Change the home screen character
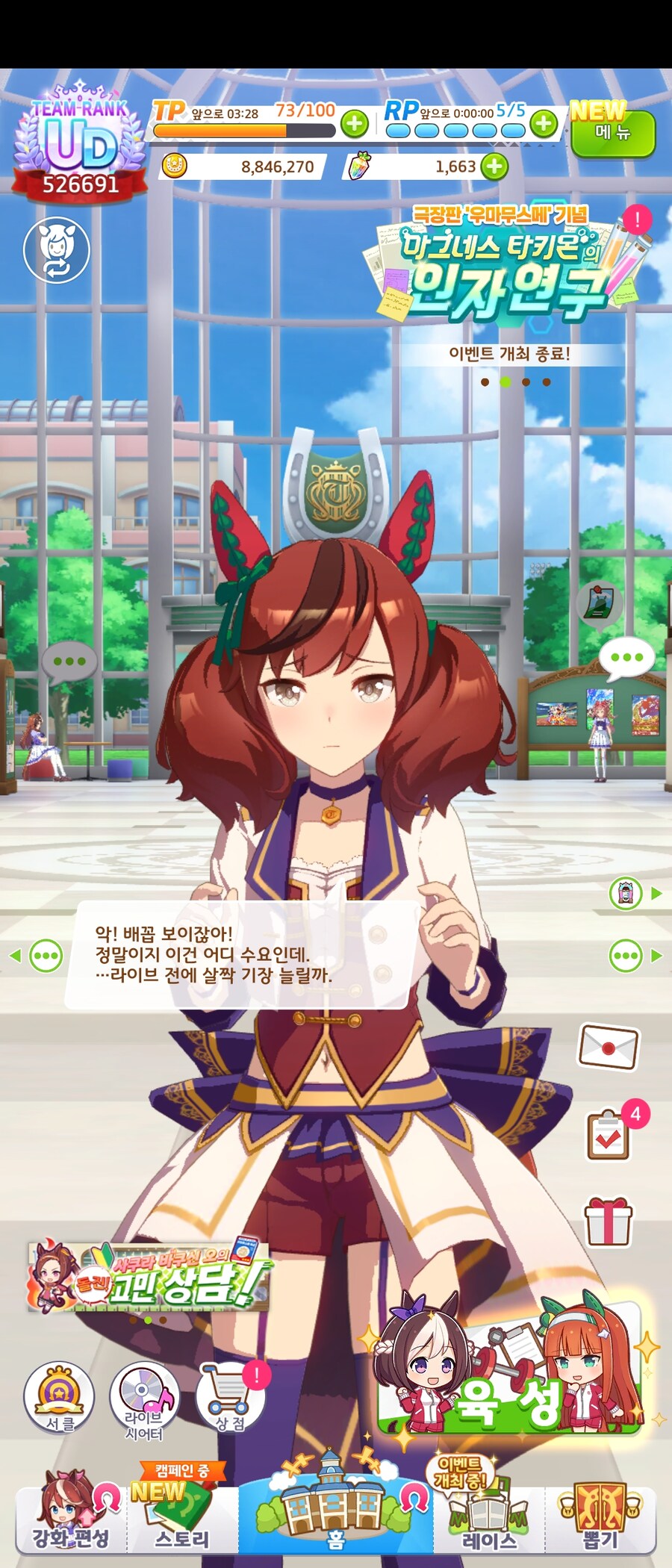 (57, 251)
